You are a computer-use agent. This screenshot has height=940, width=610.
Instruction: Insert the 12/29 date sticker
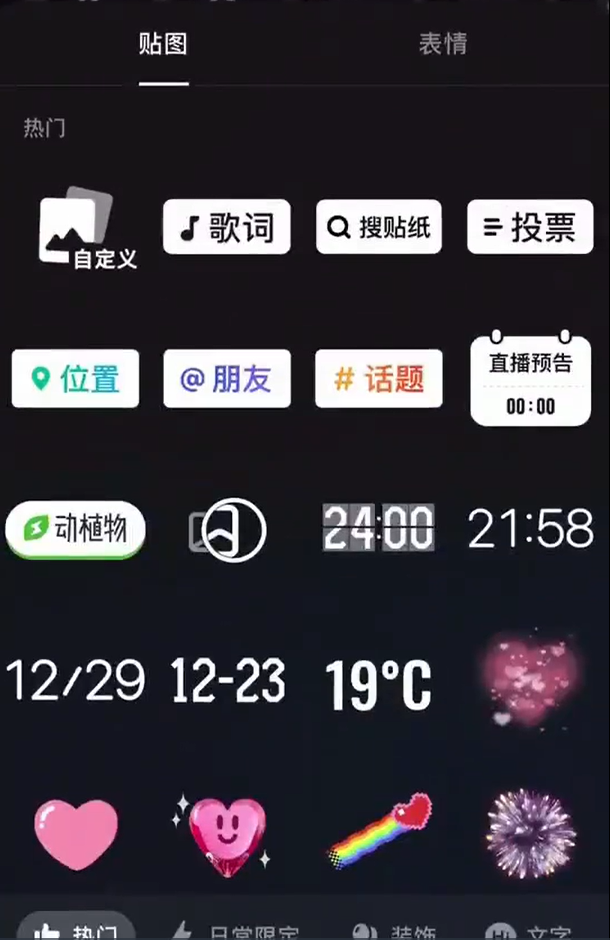coord(76,680)
